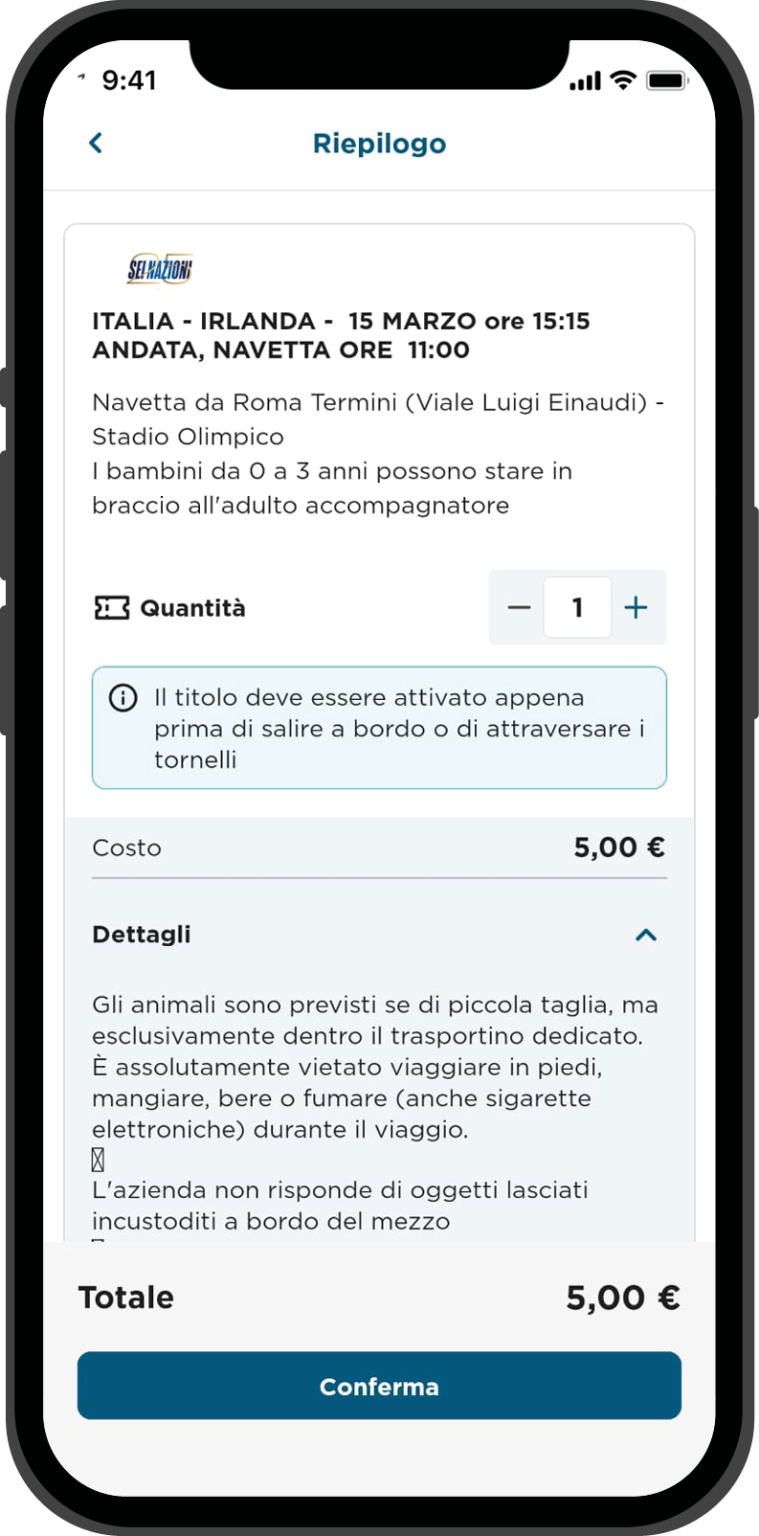Confirm the purchase with Conferma
The width and height of the screenshot is (759, 1536).
tap(379, 1386)
